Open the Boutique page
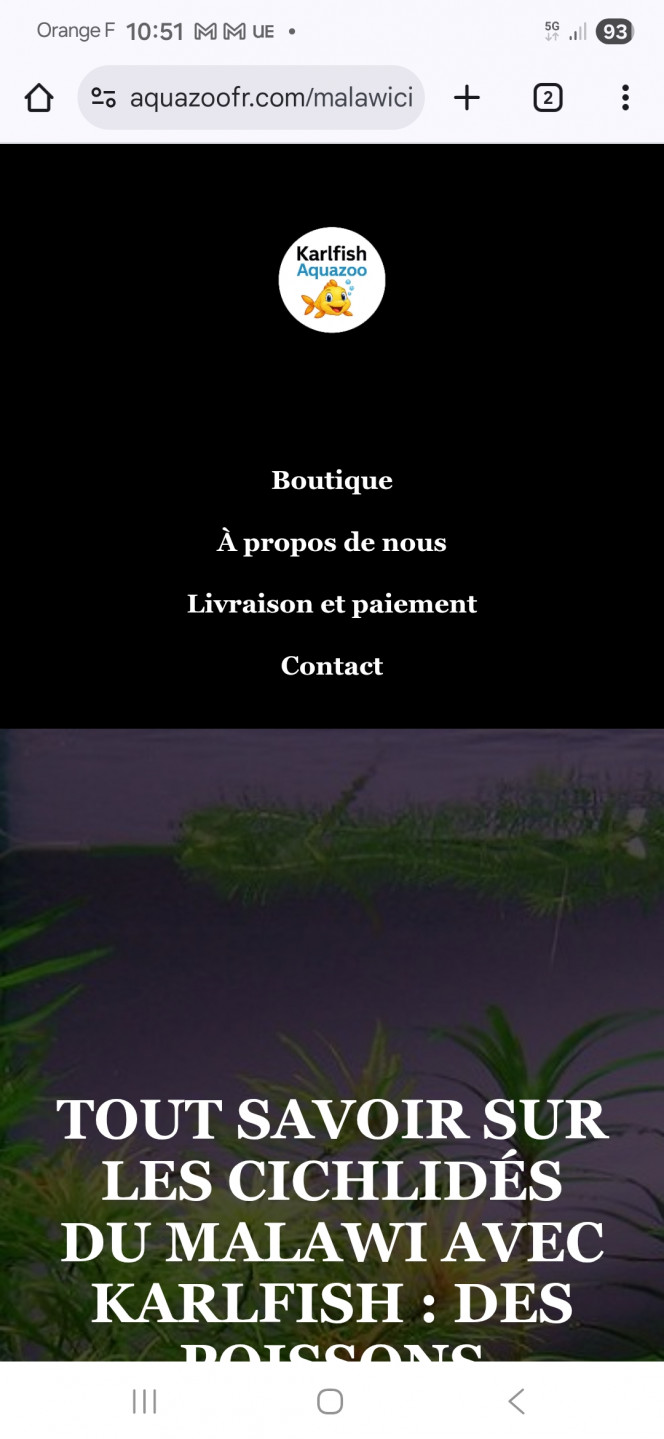This screenshot has width=664, height=1439. (x=332, y=480)
